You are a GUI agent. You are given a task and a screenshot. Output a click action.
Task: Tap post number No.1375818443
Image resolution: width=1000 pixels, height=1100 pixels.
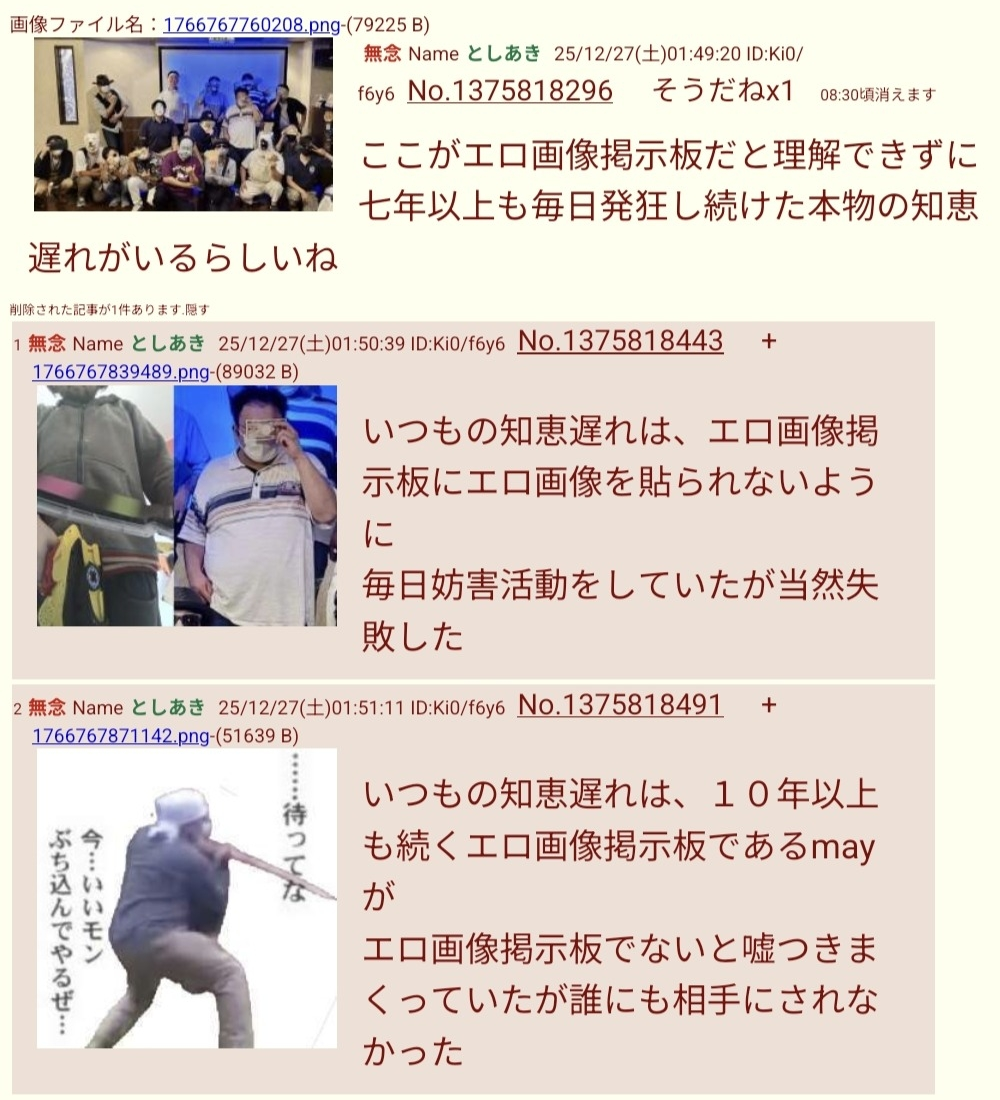tap(620, 341)
